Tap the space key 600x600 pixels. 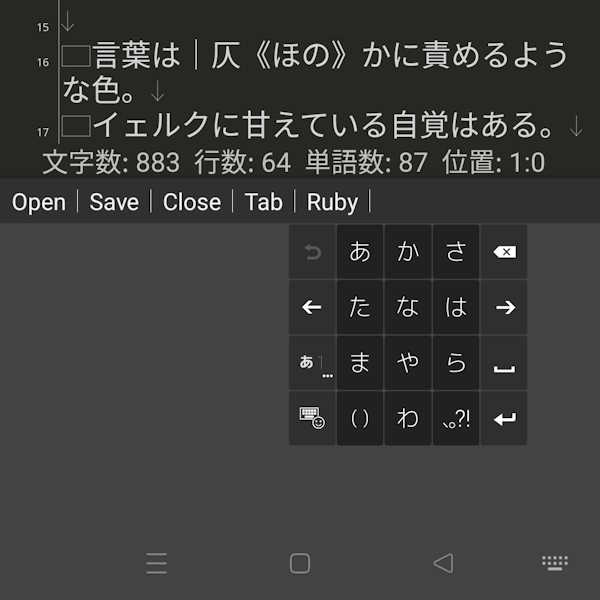(504, 363)
